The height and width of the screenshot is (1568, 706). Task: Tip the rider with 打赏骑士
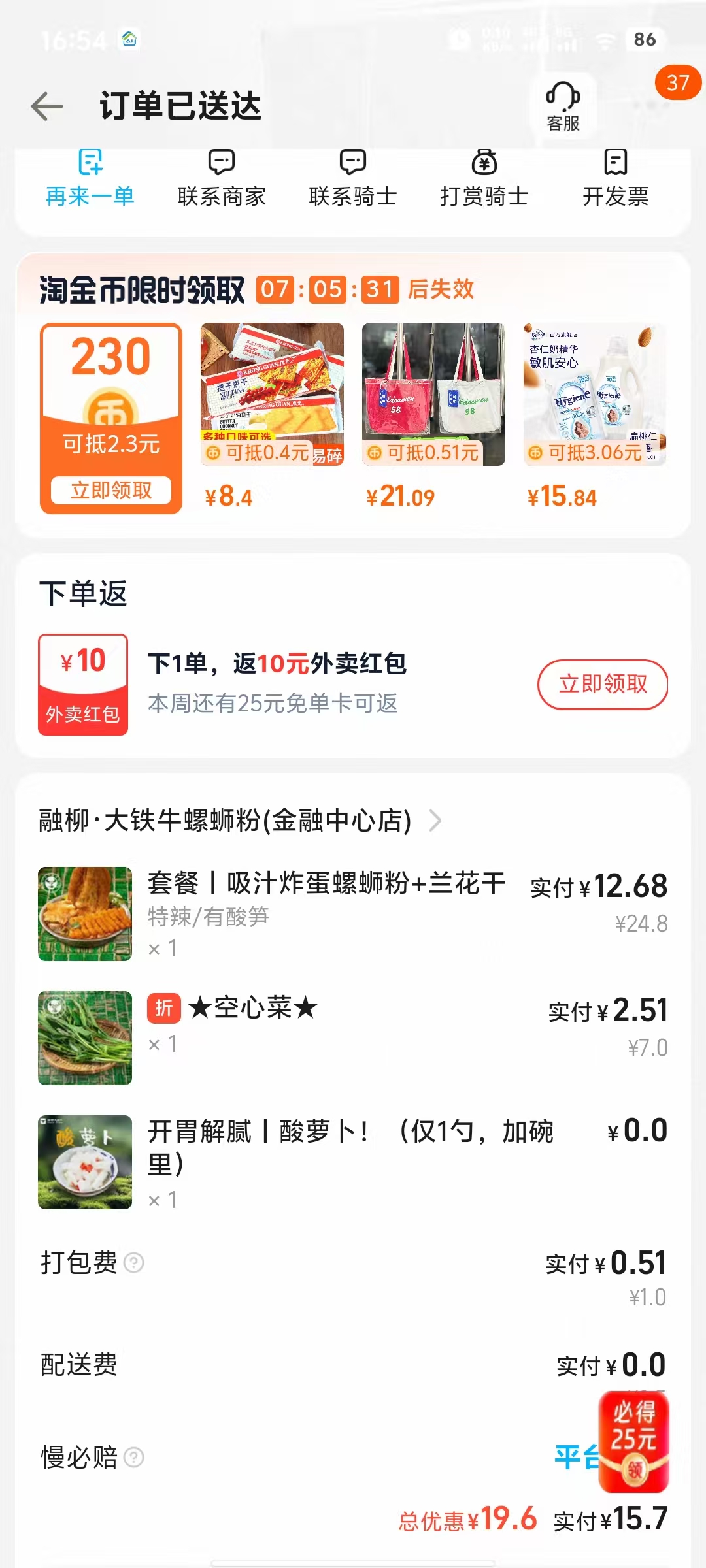tap(484, 178)
